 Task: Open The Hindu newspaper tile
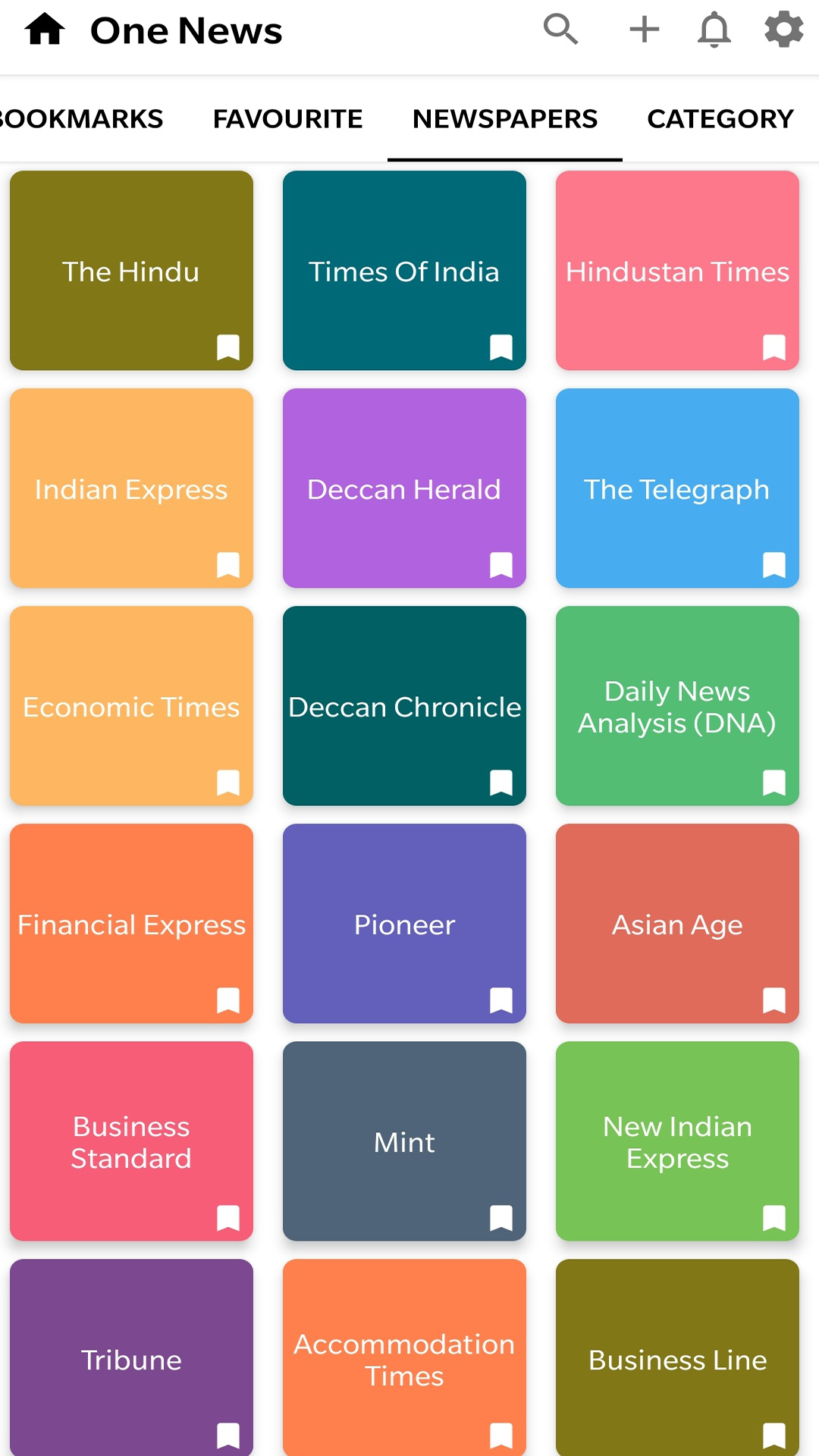(131, 271)
